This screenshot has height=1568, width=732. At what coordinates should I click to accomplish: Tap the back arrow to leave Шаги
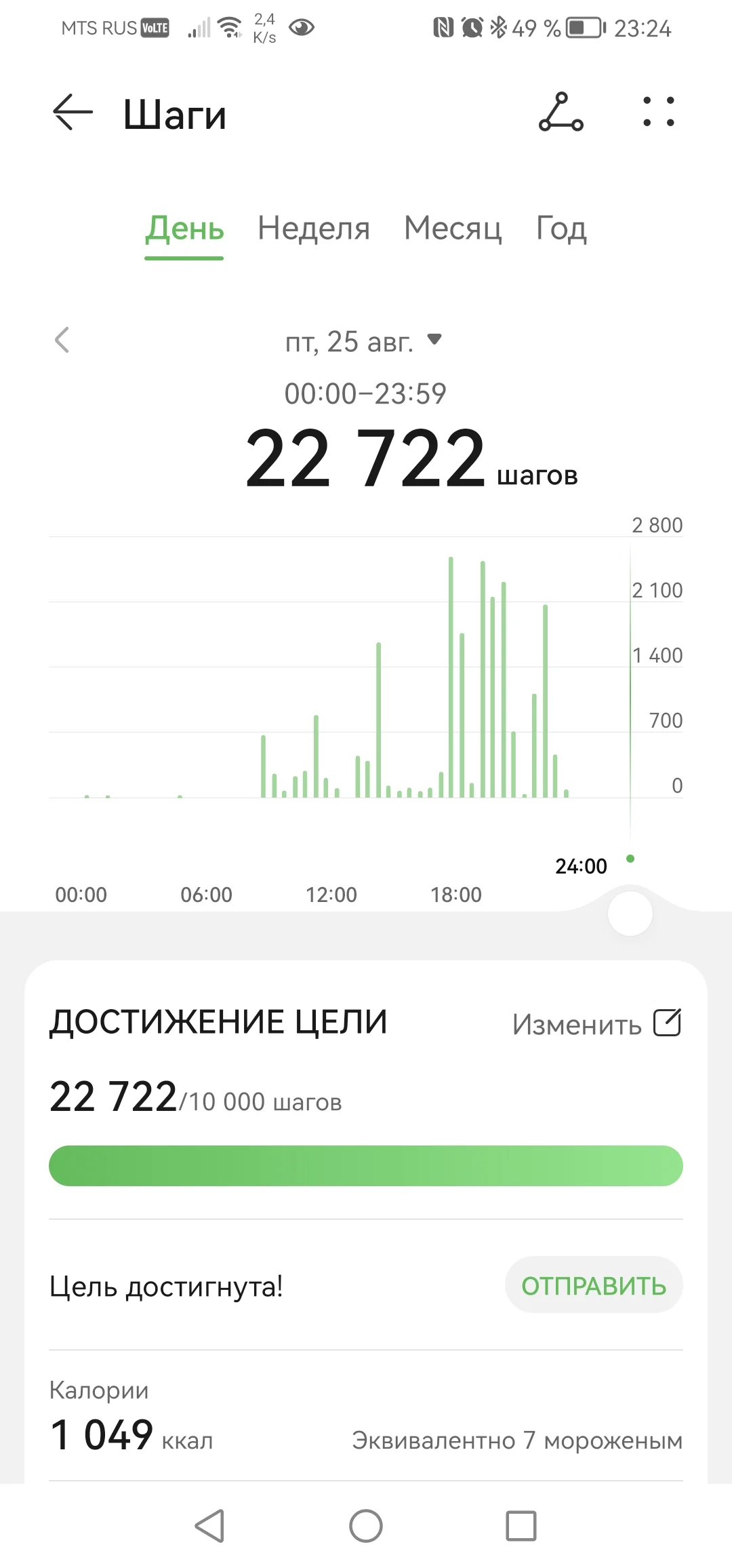click(71, 113)
